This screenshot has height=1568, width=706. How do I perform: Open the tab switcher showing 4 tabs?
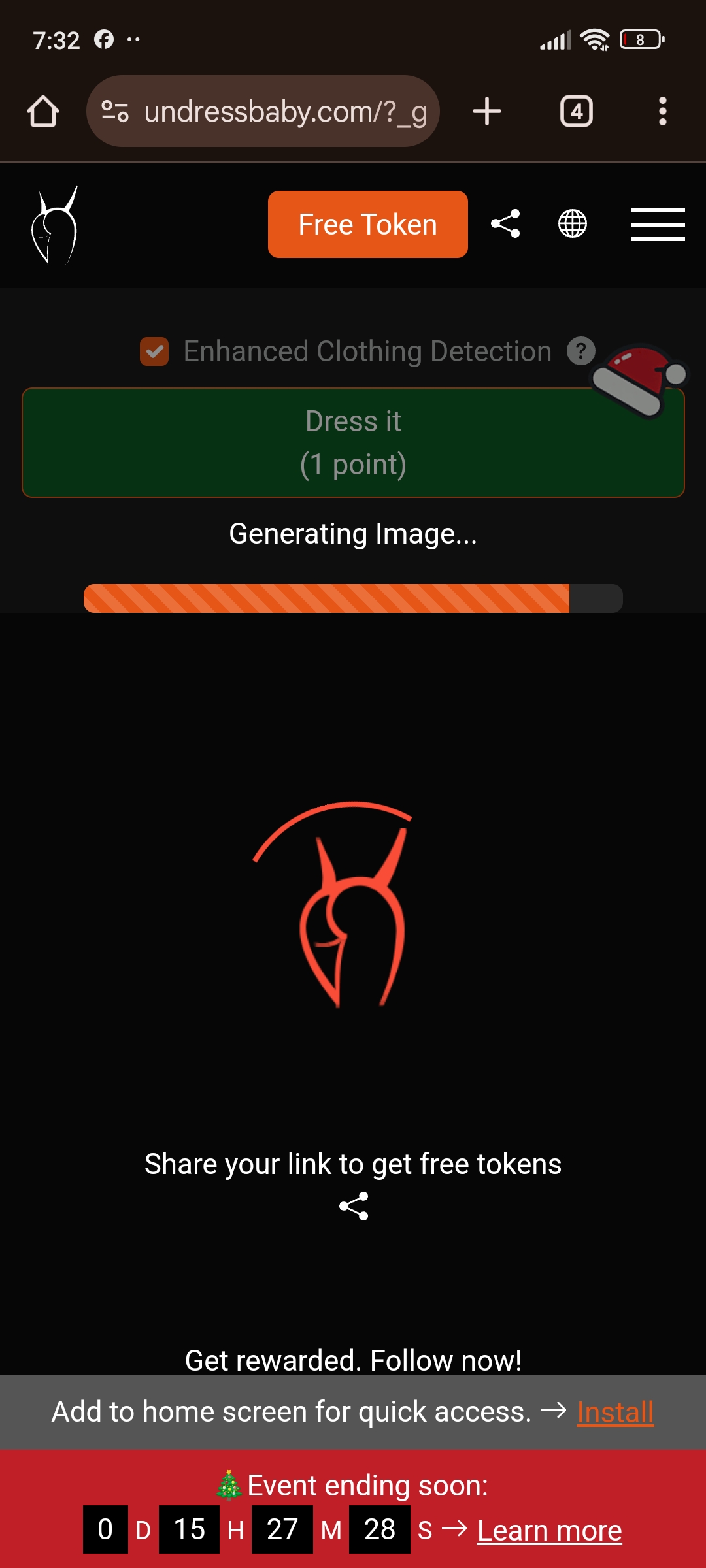coord(577,110)
